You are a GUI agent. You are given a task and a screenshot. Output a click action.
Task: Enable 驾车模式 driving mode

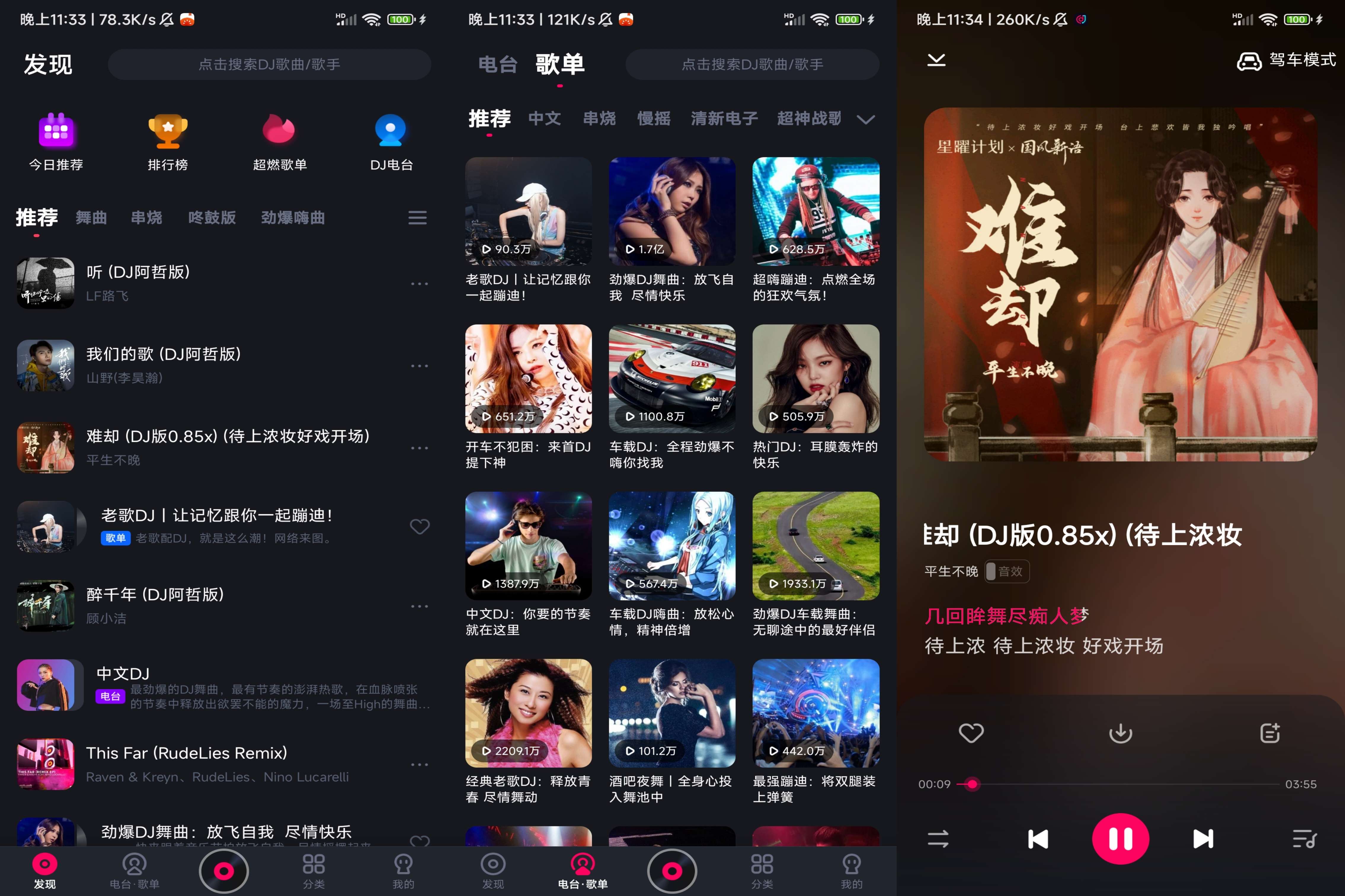[1286, 60]
